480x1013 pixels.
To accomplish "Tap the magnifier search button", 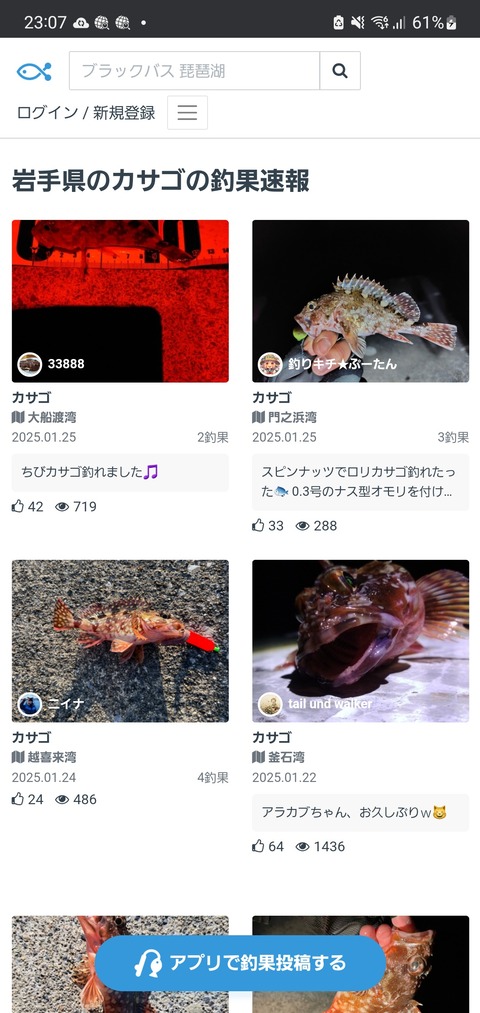I will pyautogui.click(x=340, y=70).
